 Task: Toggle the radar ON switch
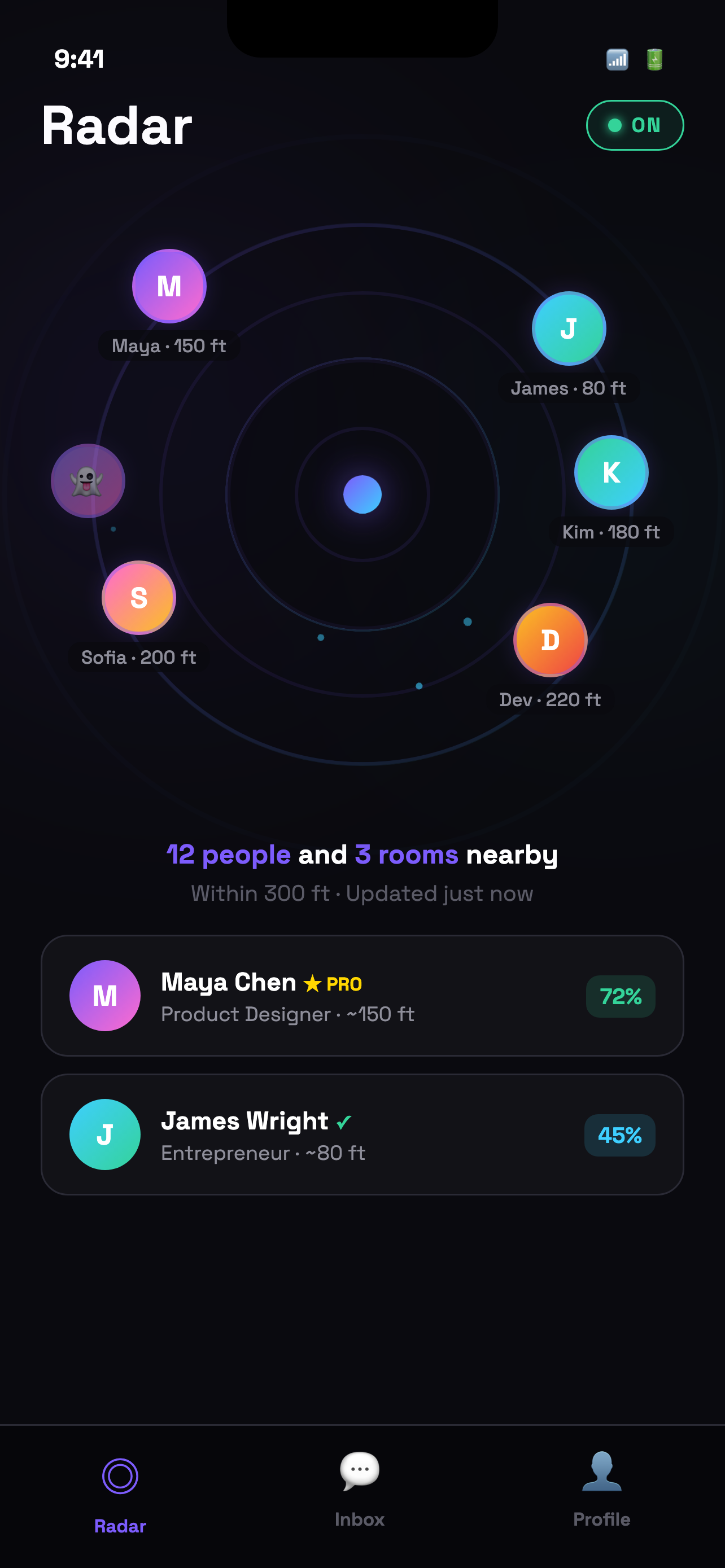[x=634, y=125]
